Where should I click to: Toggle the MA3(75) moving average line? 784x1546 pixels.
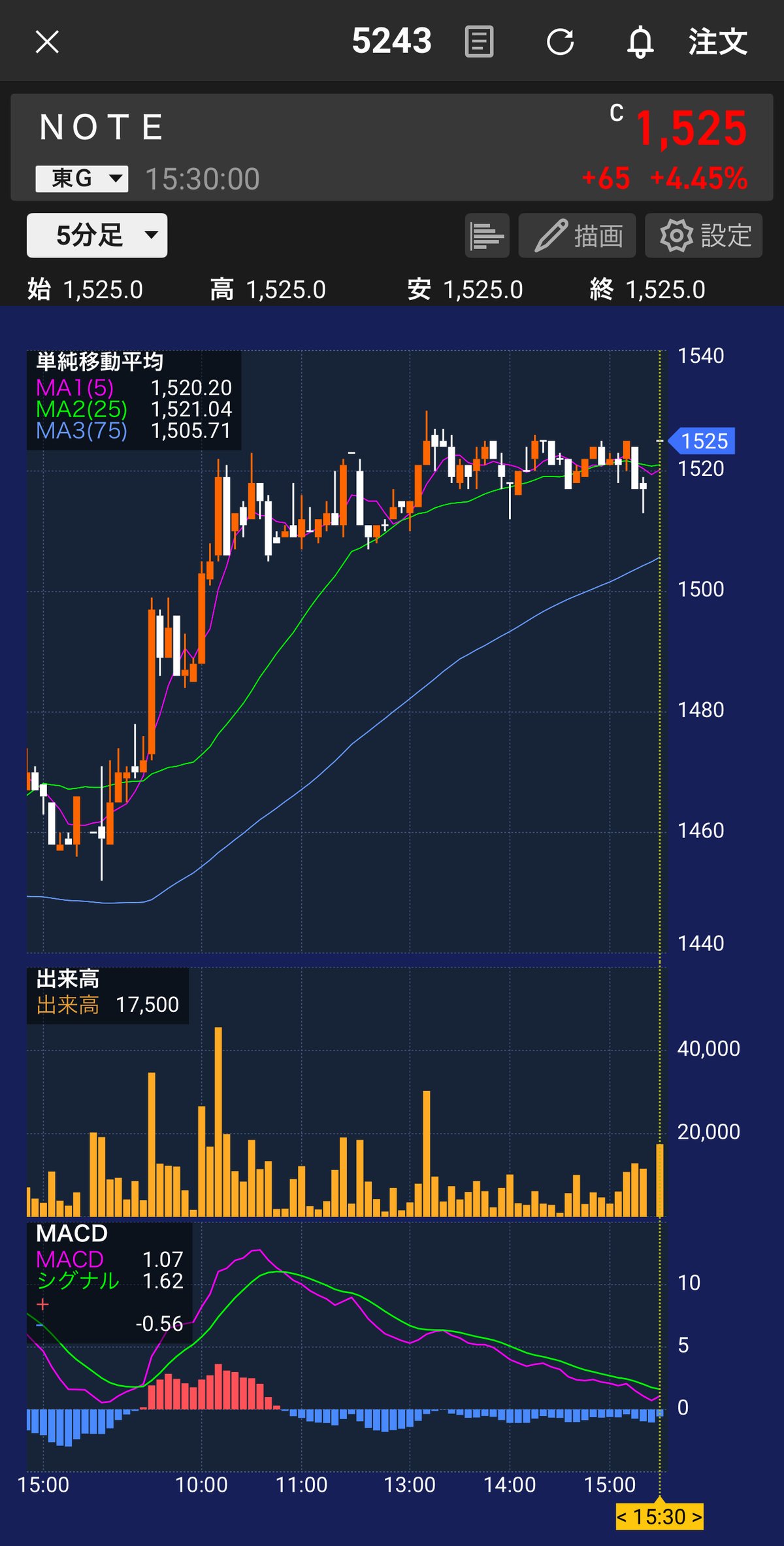pos(80,431)
